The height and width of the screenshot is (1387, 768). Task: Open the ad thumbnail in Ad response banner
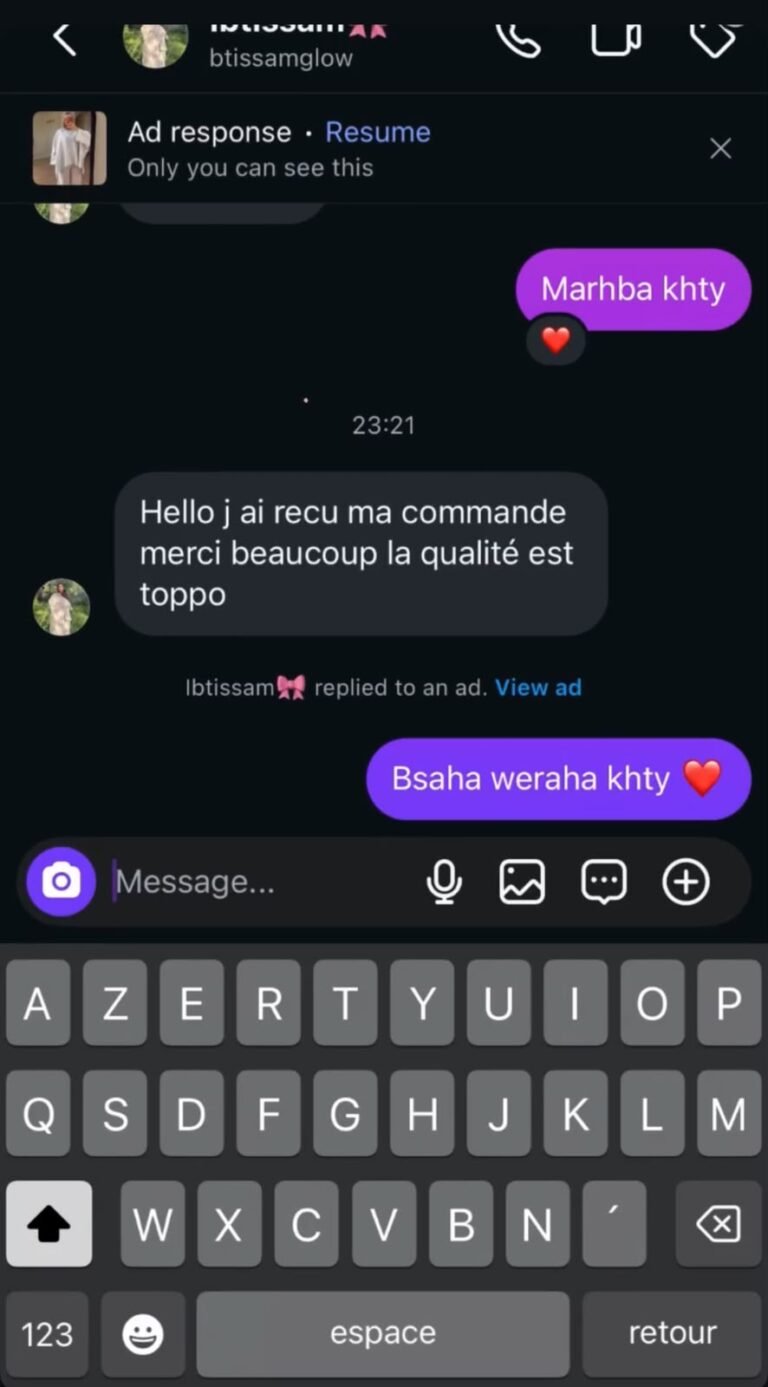click(69, 148)
